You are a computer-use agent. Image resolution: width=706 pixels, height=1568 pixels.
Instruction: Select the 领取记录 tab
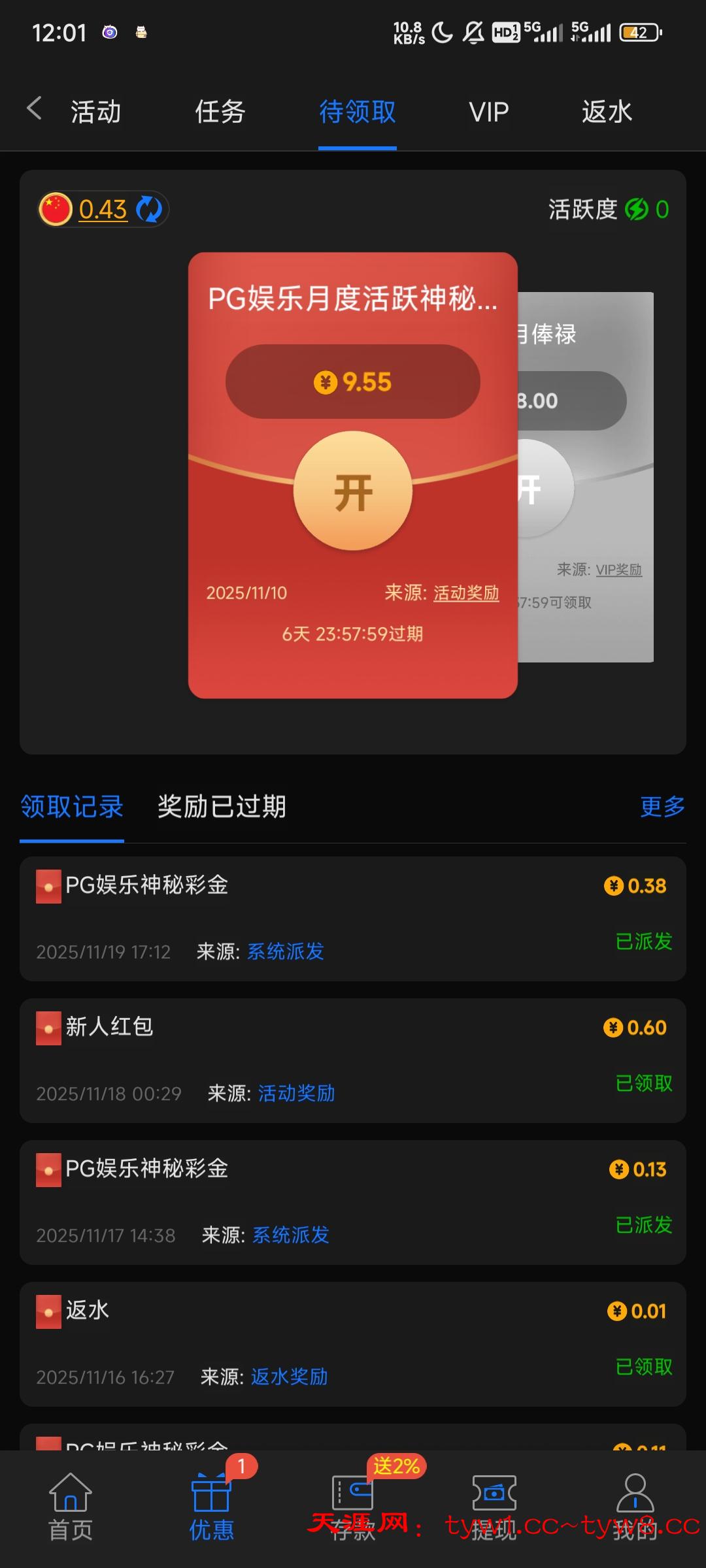[x=72, y=807]
